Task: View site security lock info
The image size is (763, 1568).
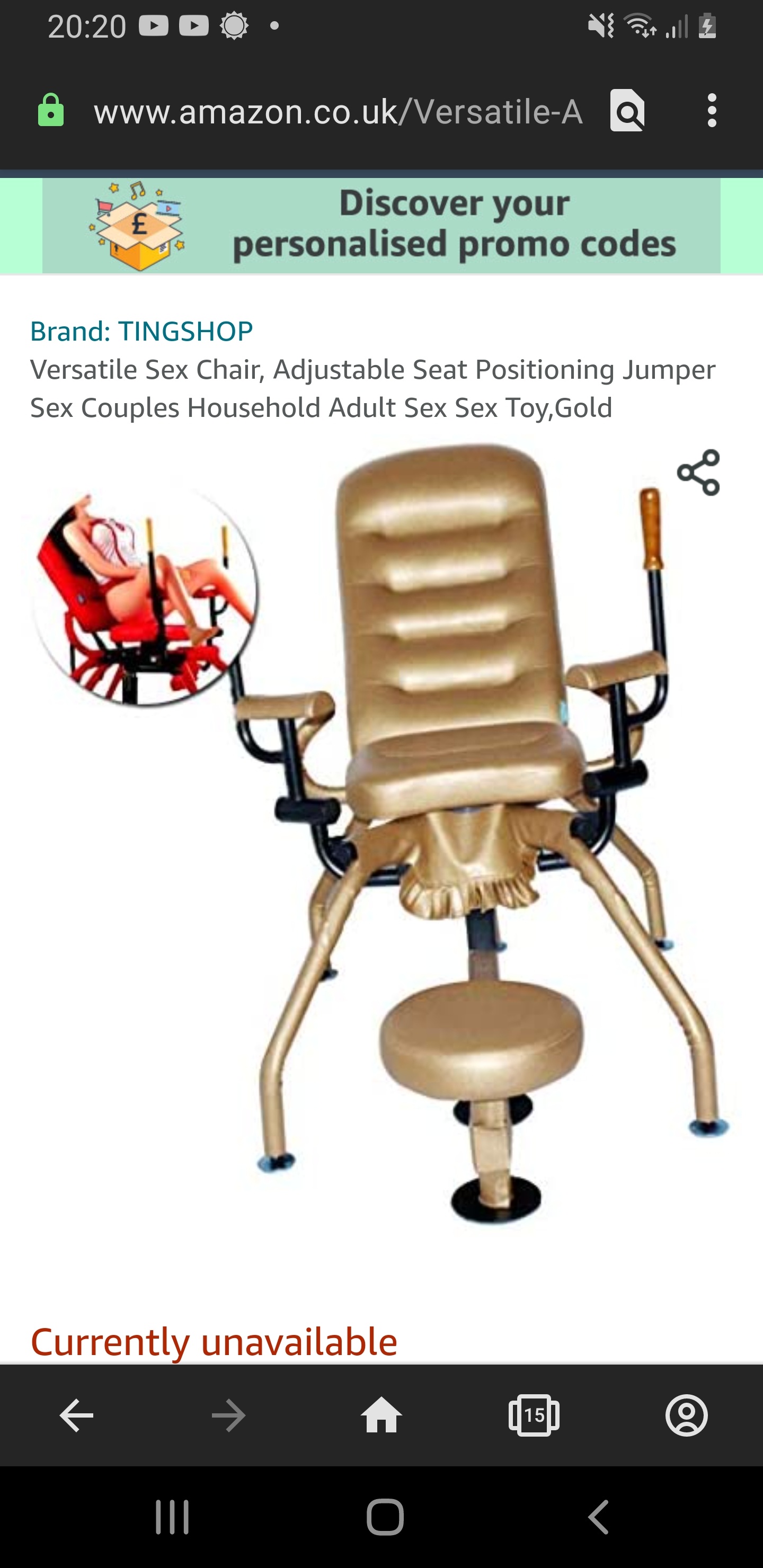Action: (50, 111)
